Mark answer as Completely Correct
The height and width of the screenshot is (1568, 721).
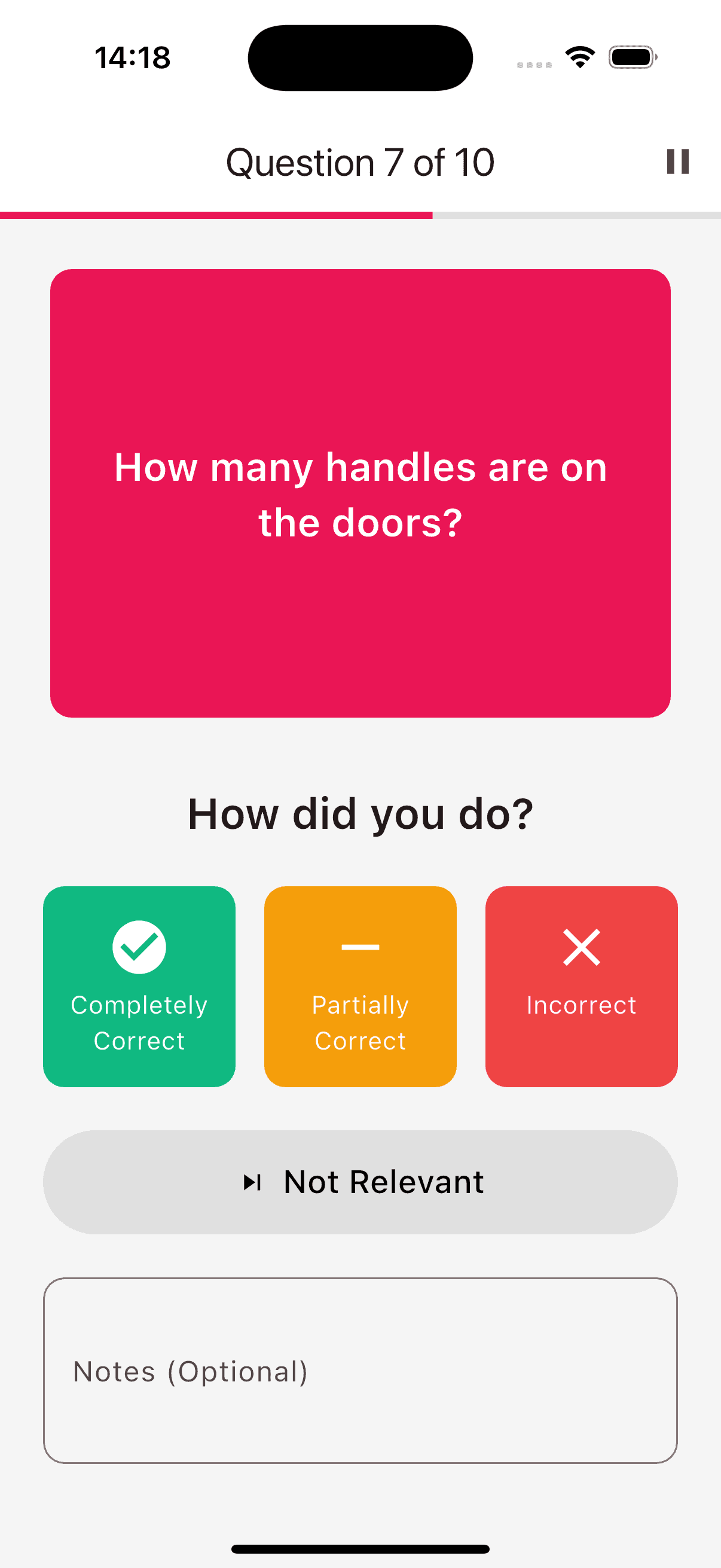click(139, 986)
